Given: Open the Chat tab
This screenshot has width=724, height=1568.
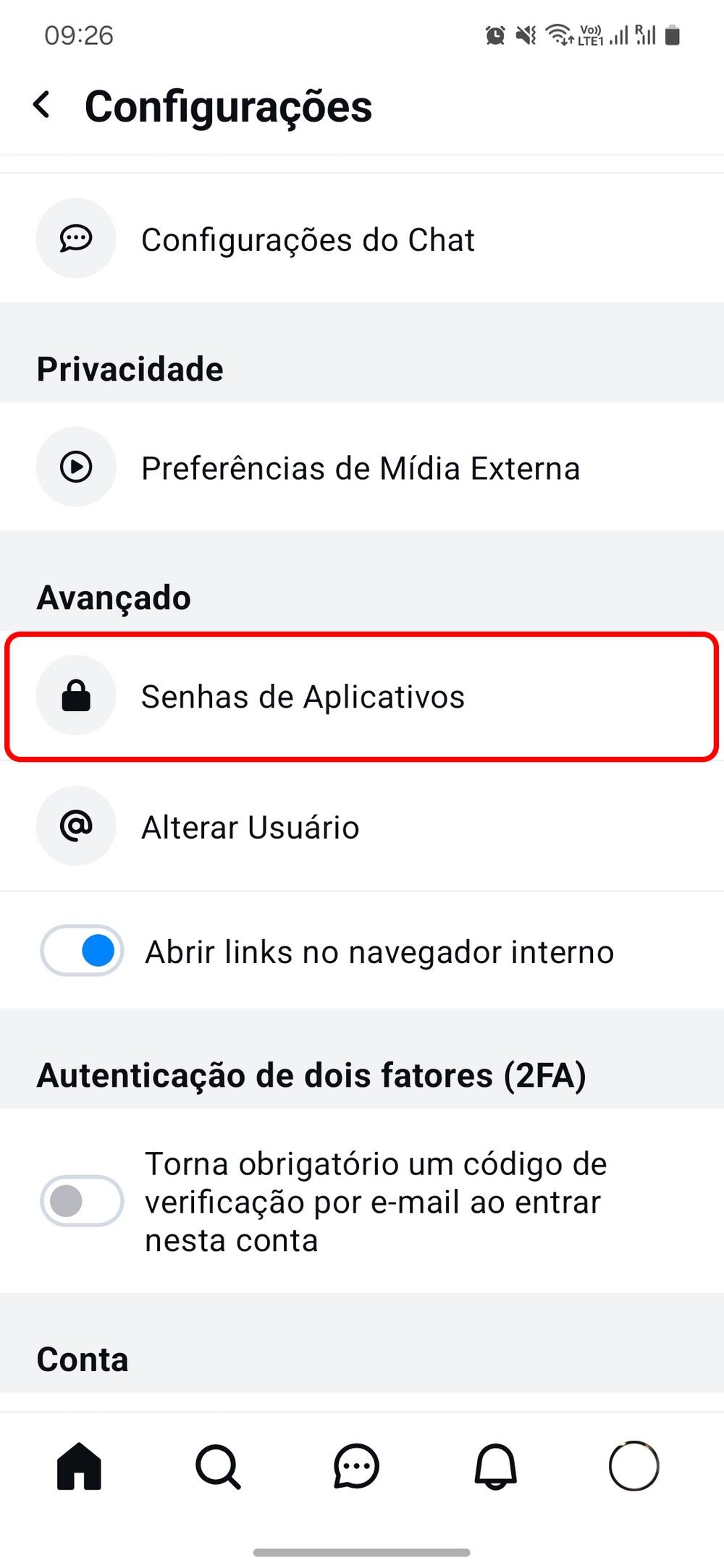Looking at the screenshot, I should 356,1467.
